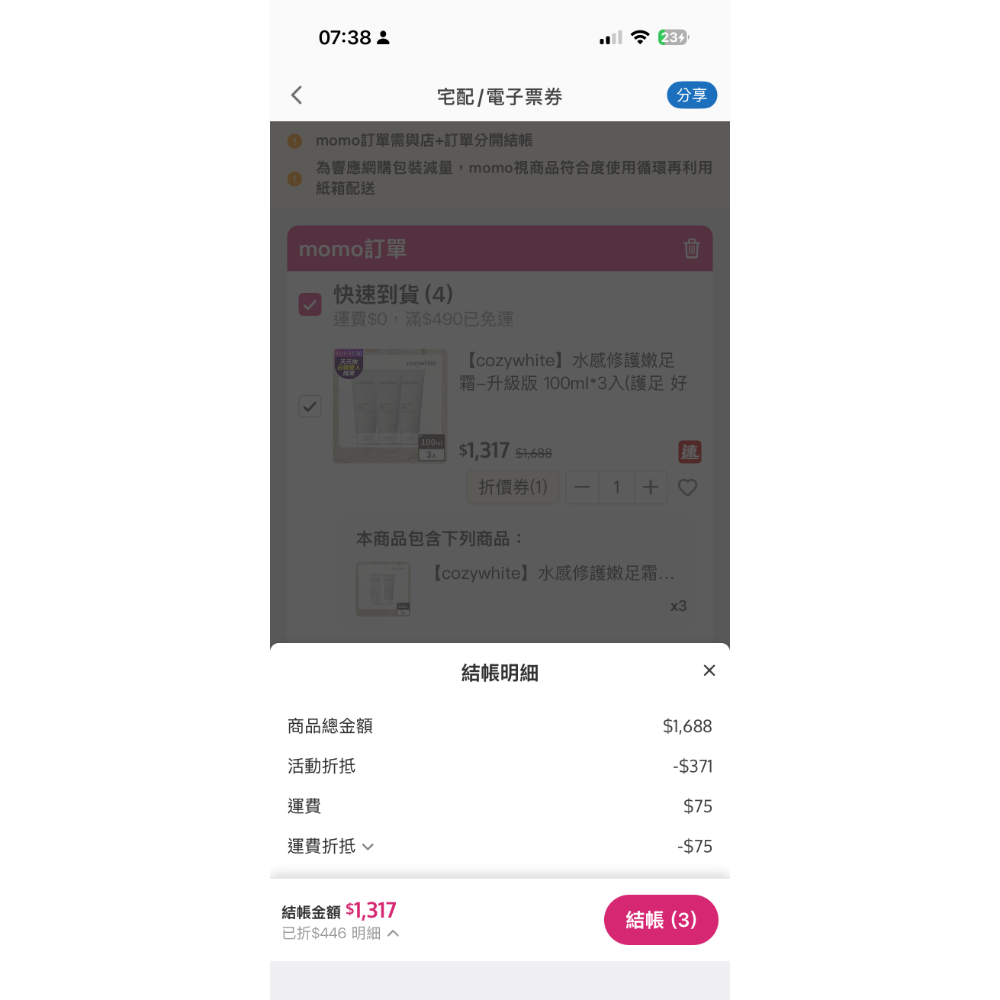Screen dimensions: 1000x1000
Task: Proceed with the 結帳 (3) button
Action: pyautogui.click(x=660, y=920)
